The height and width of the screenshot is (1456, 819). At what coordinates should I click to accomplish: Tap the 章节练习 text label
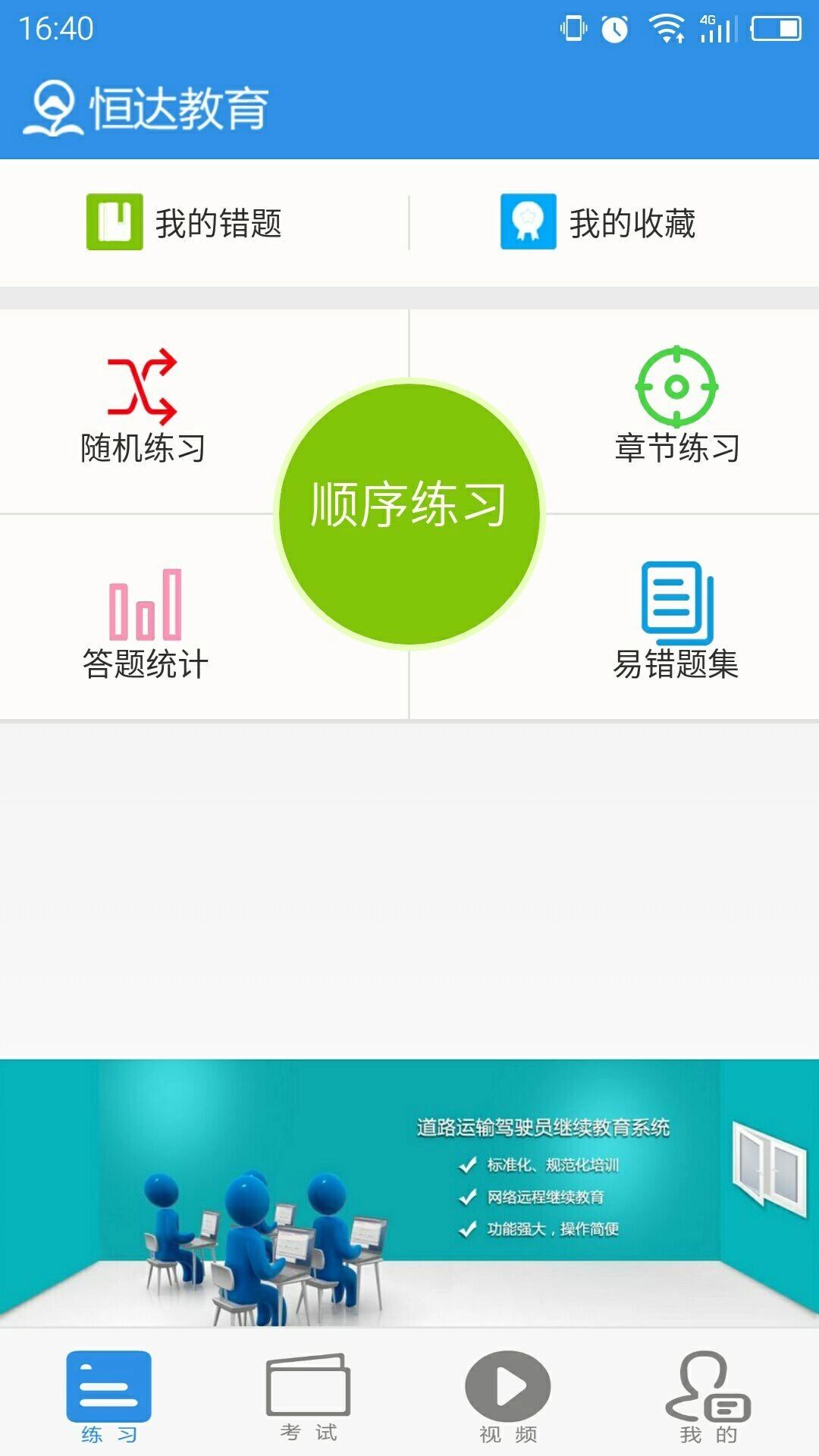[x=677, y=447]
